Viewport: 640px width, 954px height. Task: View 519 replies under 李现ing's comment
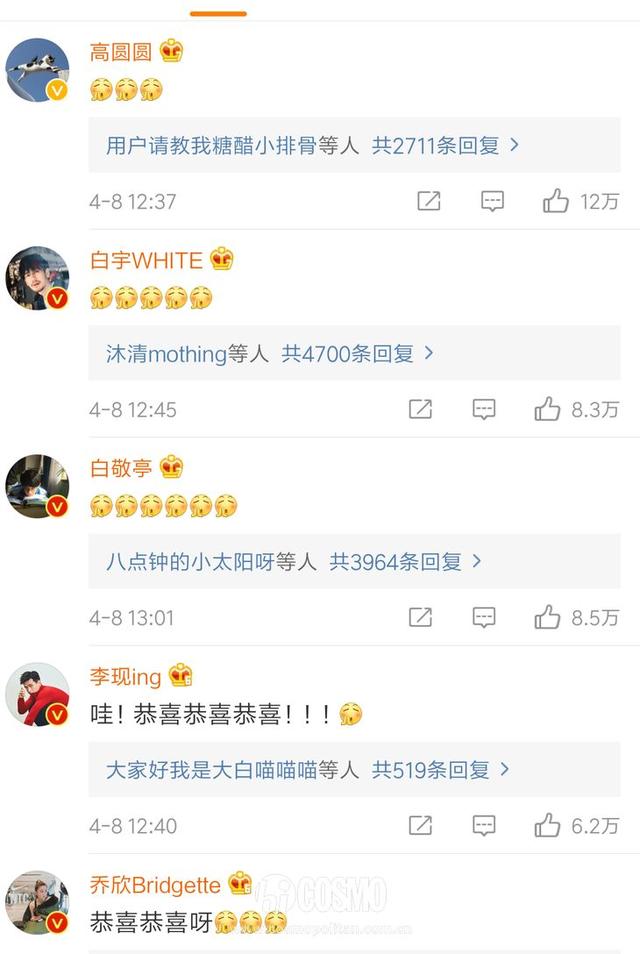tap(308, 769)
